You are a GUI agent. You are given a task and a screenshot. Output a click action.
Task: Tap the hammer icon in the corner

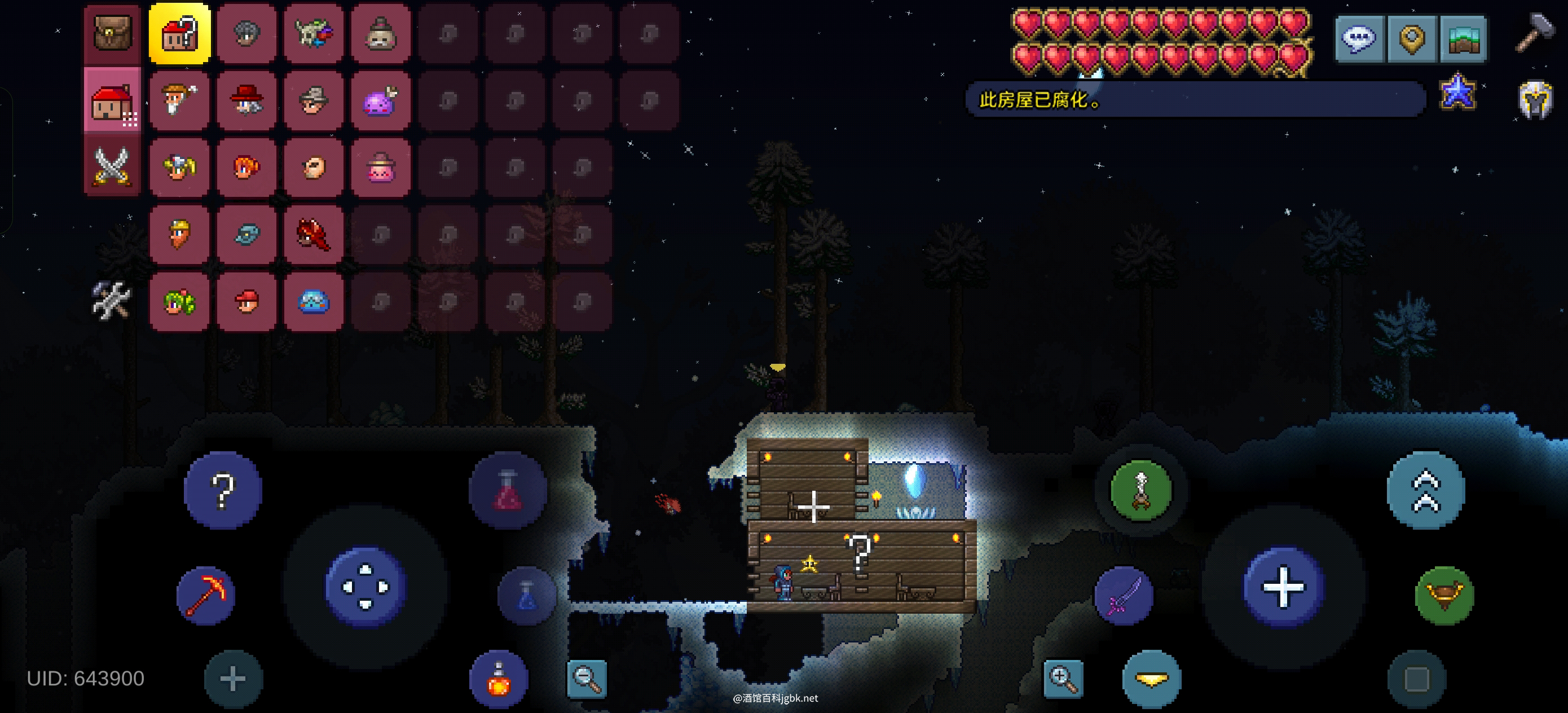coord(1535,33)
